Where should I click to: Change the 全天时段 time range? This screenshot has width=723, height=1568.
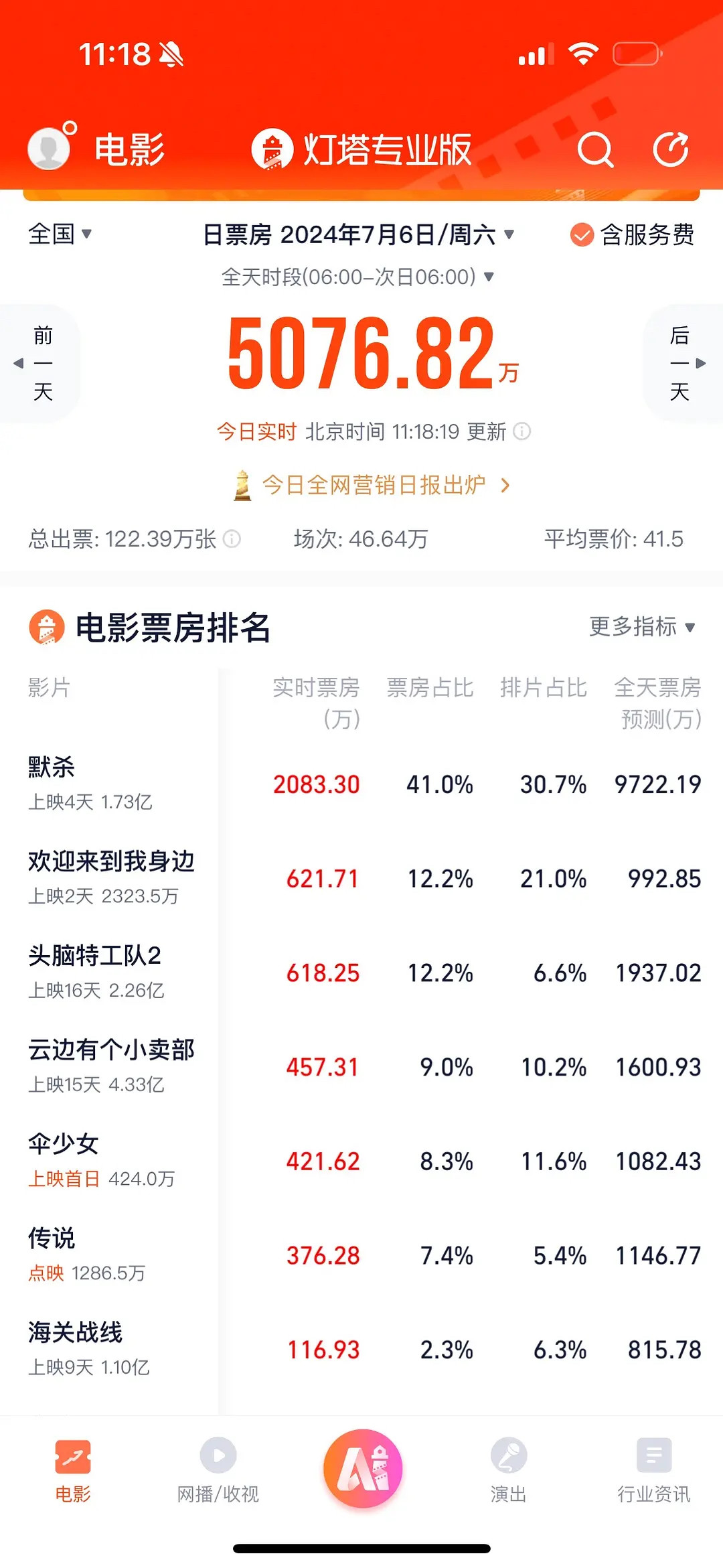point(357,277)
